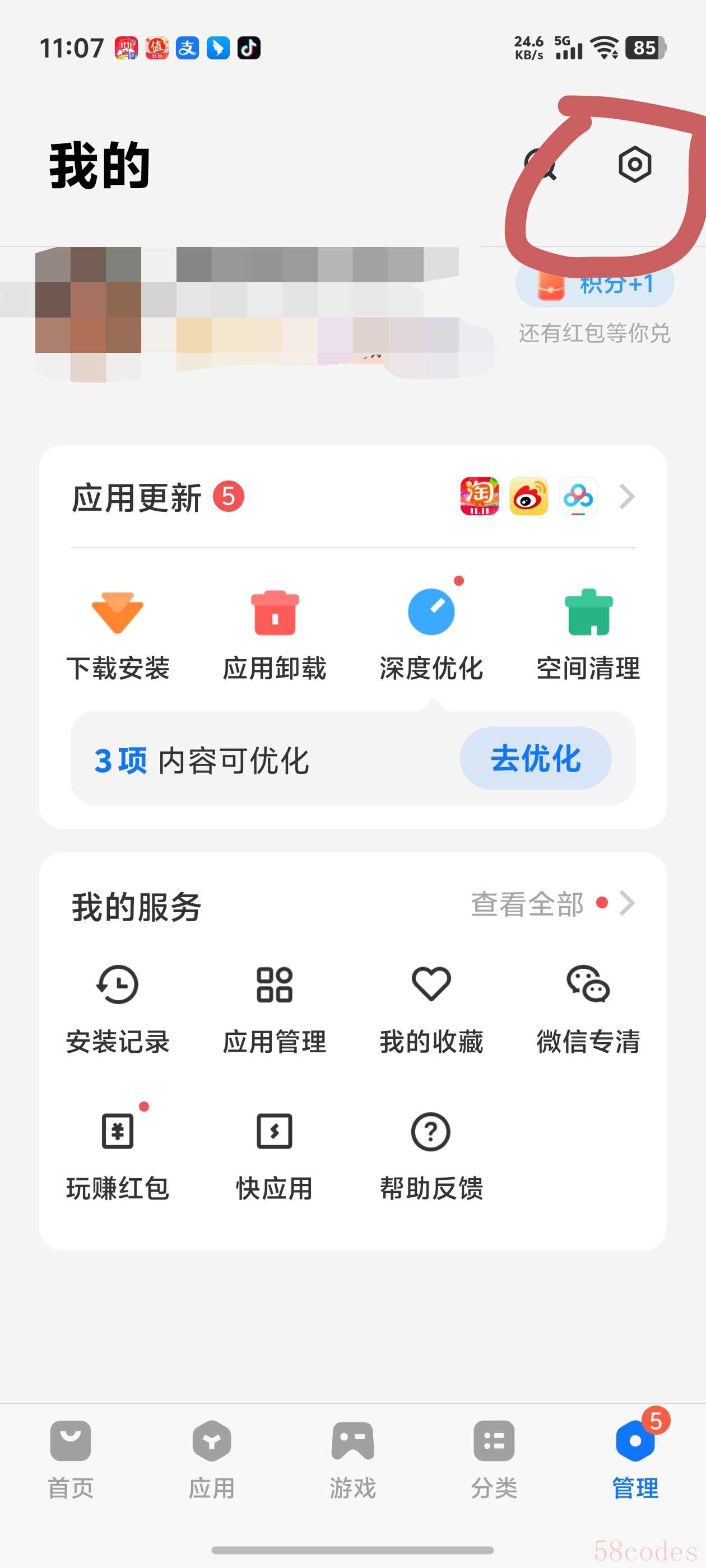Tap the 去优化 button
Screen dimensions: 706x1568
pos(536,758)
